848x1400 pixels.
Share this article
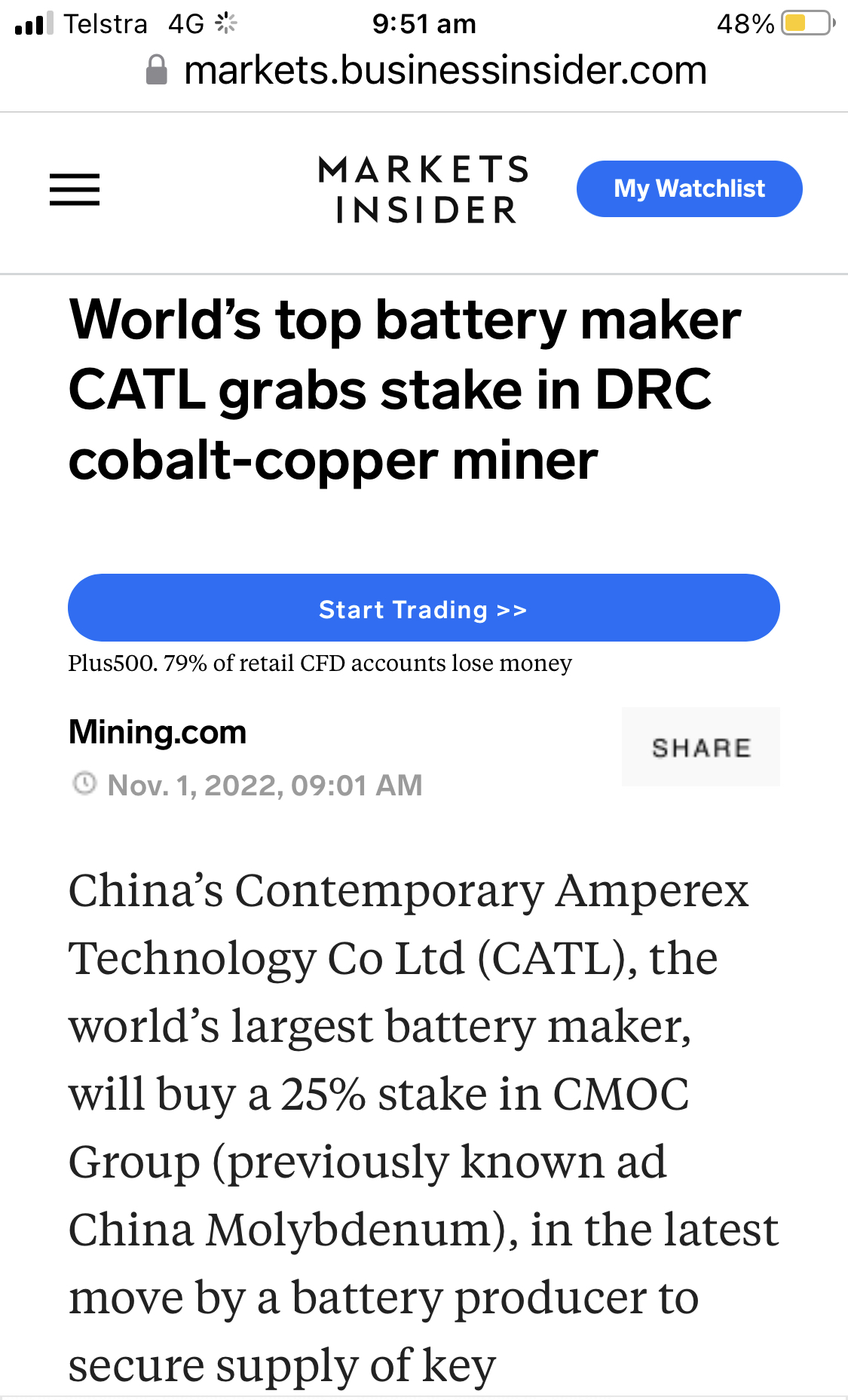[700, 747]
